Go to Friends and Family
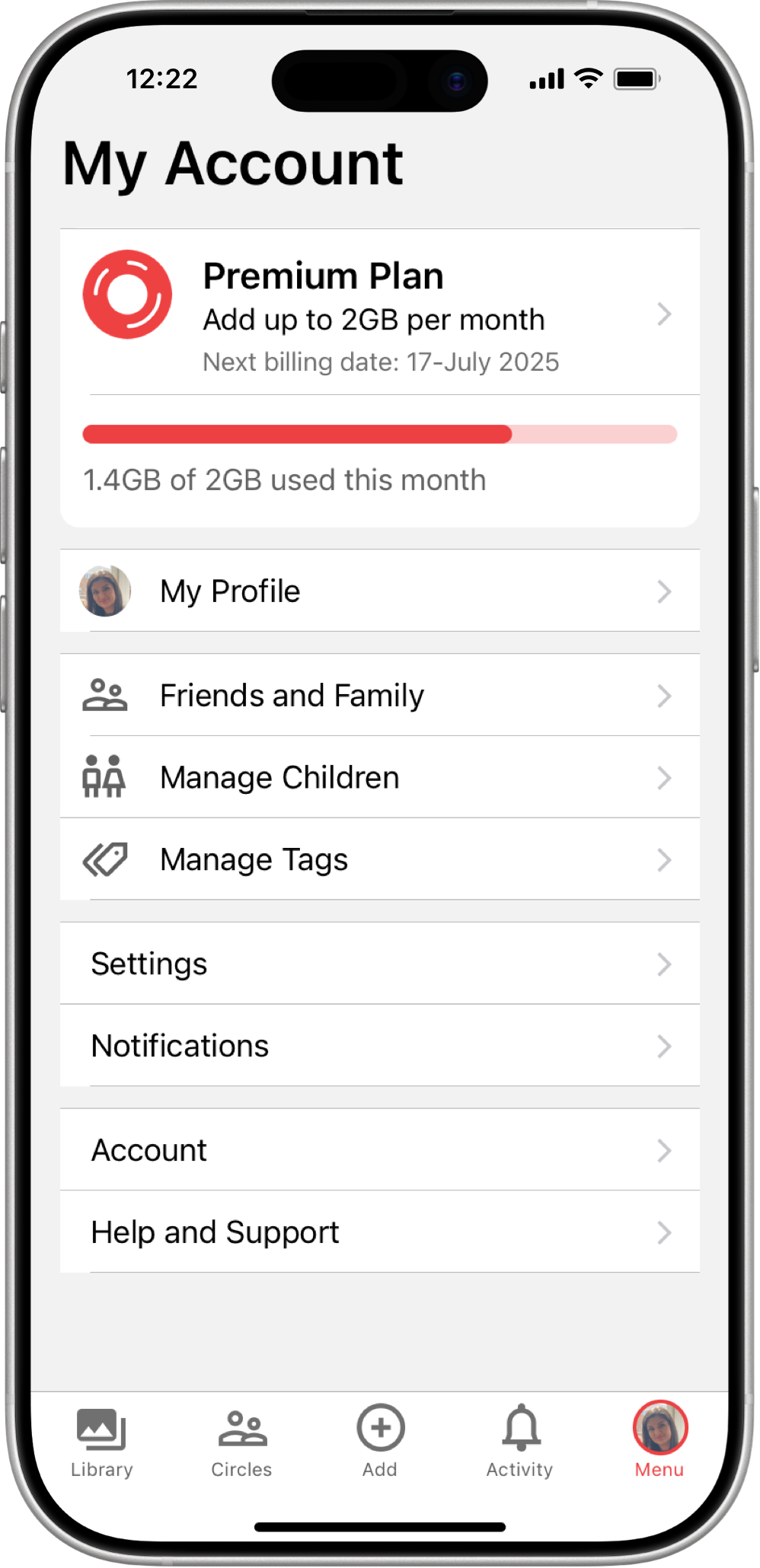The height and width of the screenshot is (1568, 760). pos(379,696)
